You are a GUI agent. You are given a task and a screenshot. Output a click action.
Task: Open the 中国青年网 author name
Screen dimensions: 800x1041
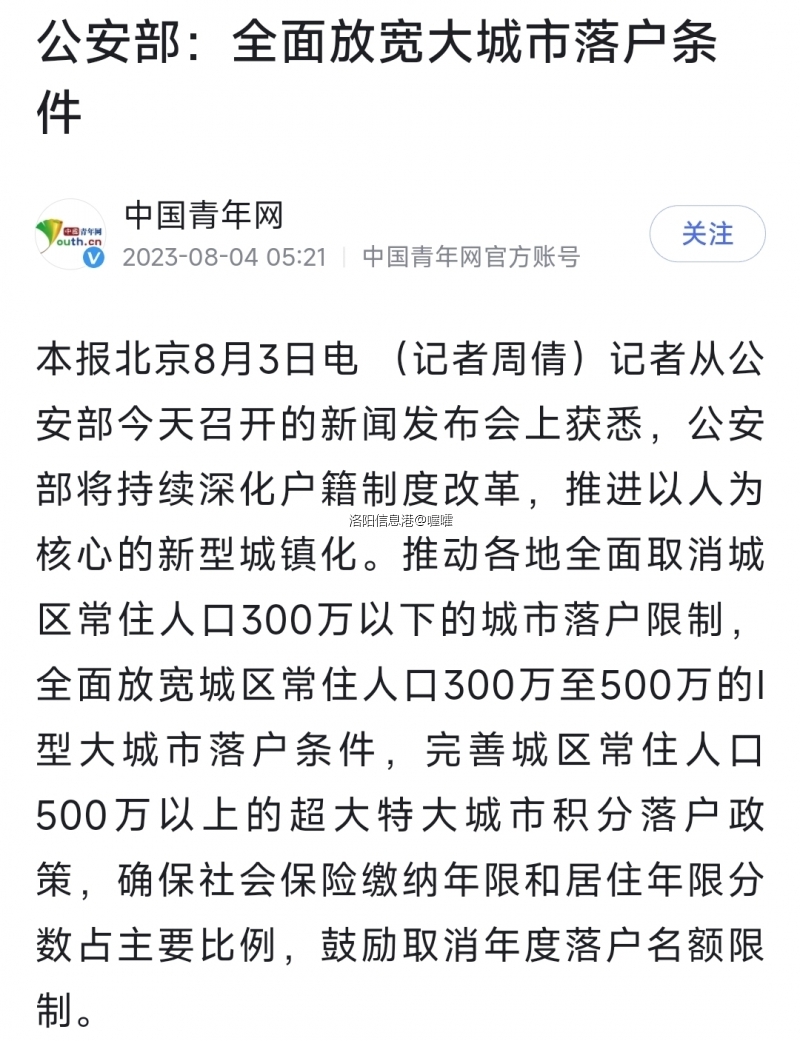(204, 215)
